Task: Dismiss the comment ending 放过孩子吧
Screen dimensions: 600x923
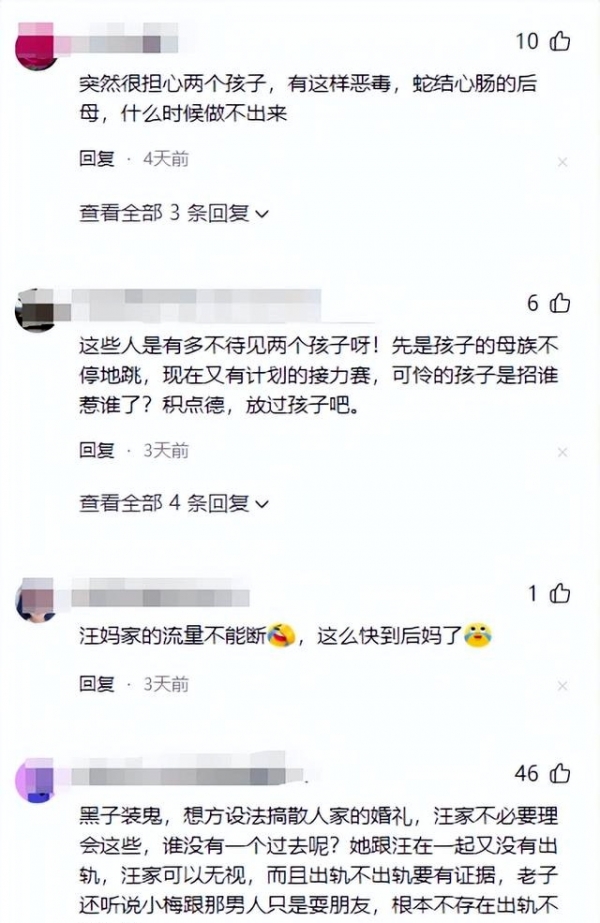Action: pos(563,452)
